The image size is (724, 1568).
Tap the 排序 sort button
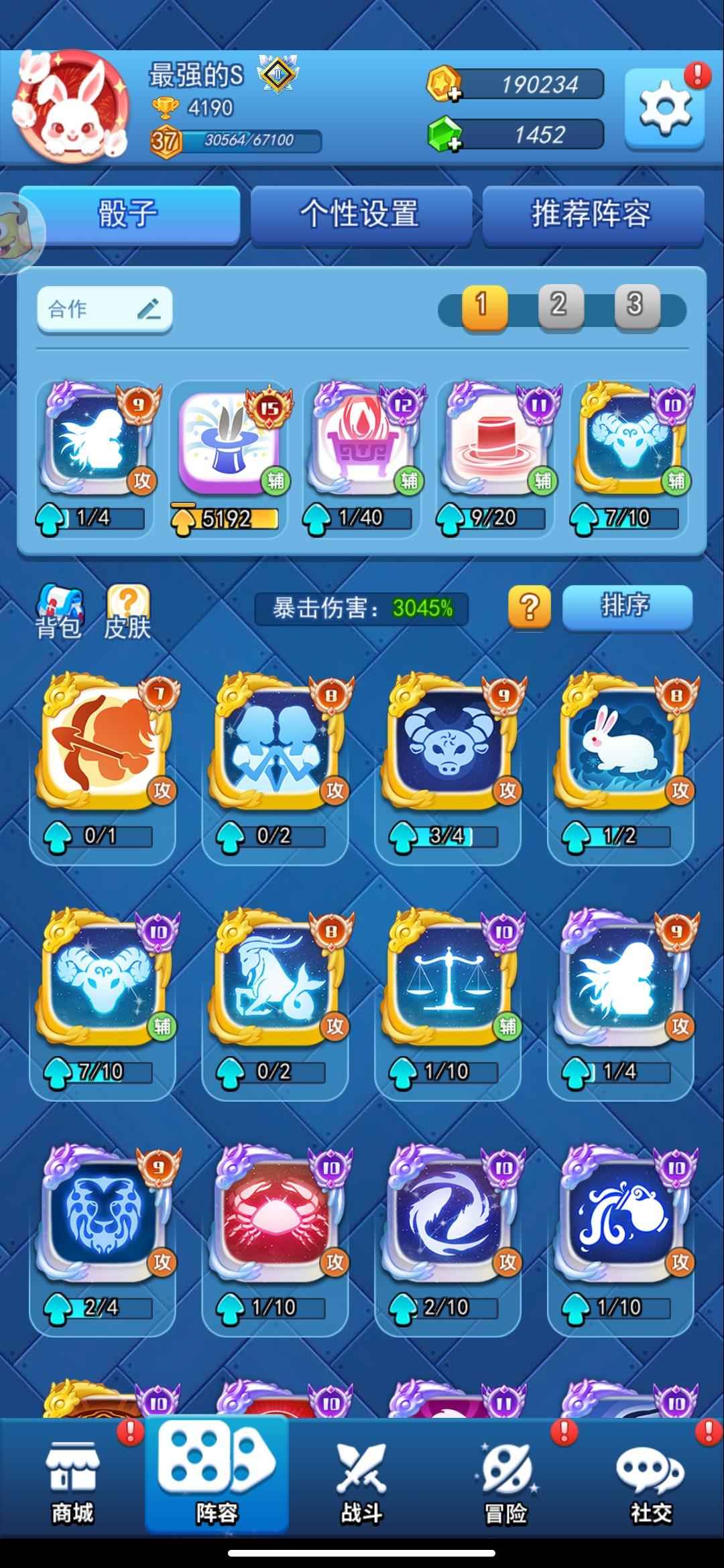point(626,606)
